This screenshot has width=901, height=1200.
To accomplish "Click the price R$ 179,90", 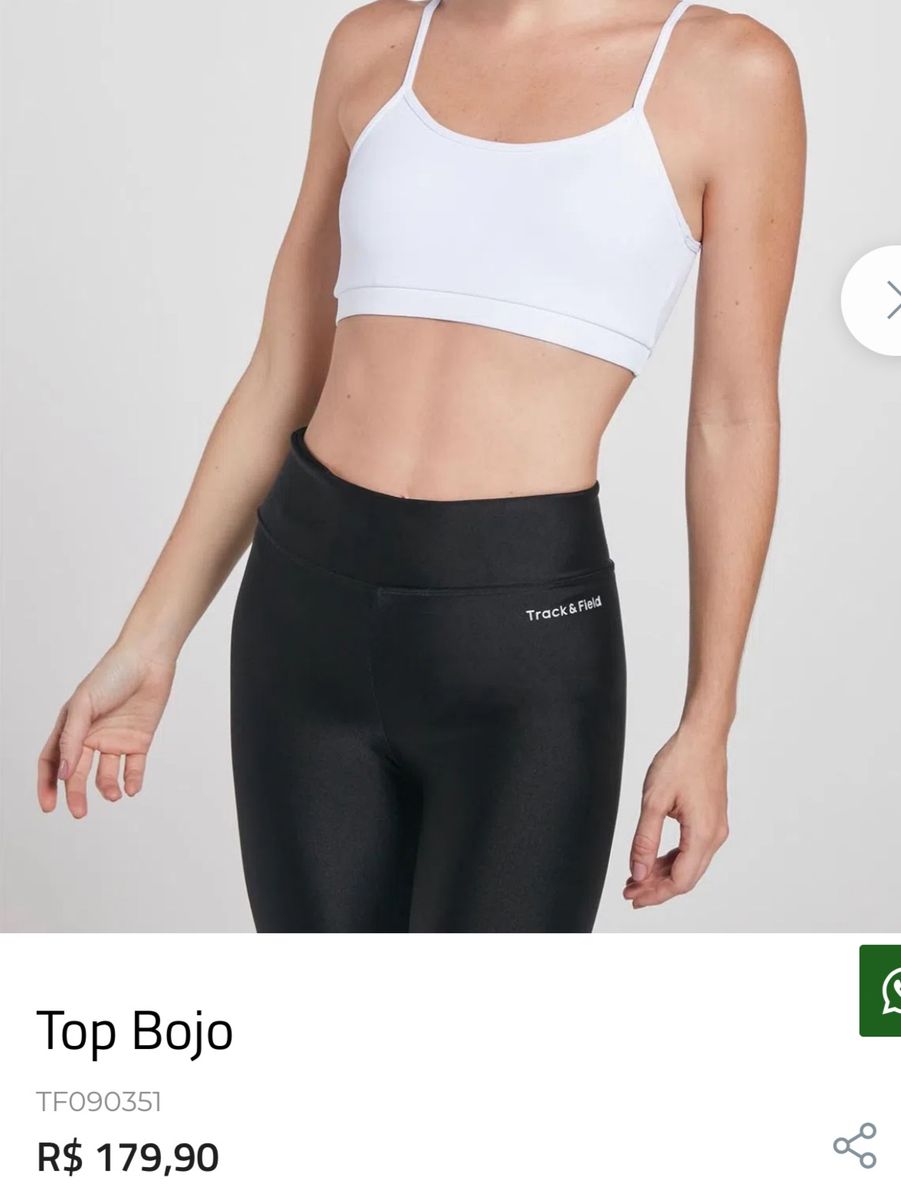I will pos(128,1157).
